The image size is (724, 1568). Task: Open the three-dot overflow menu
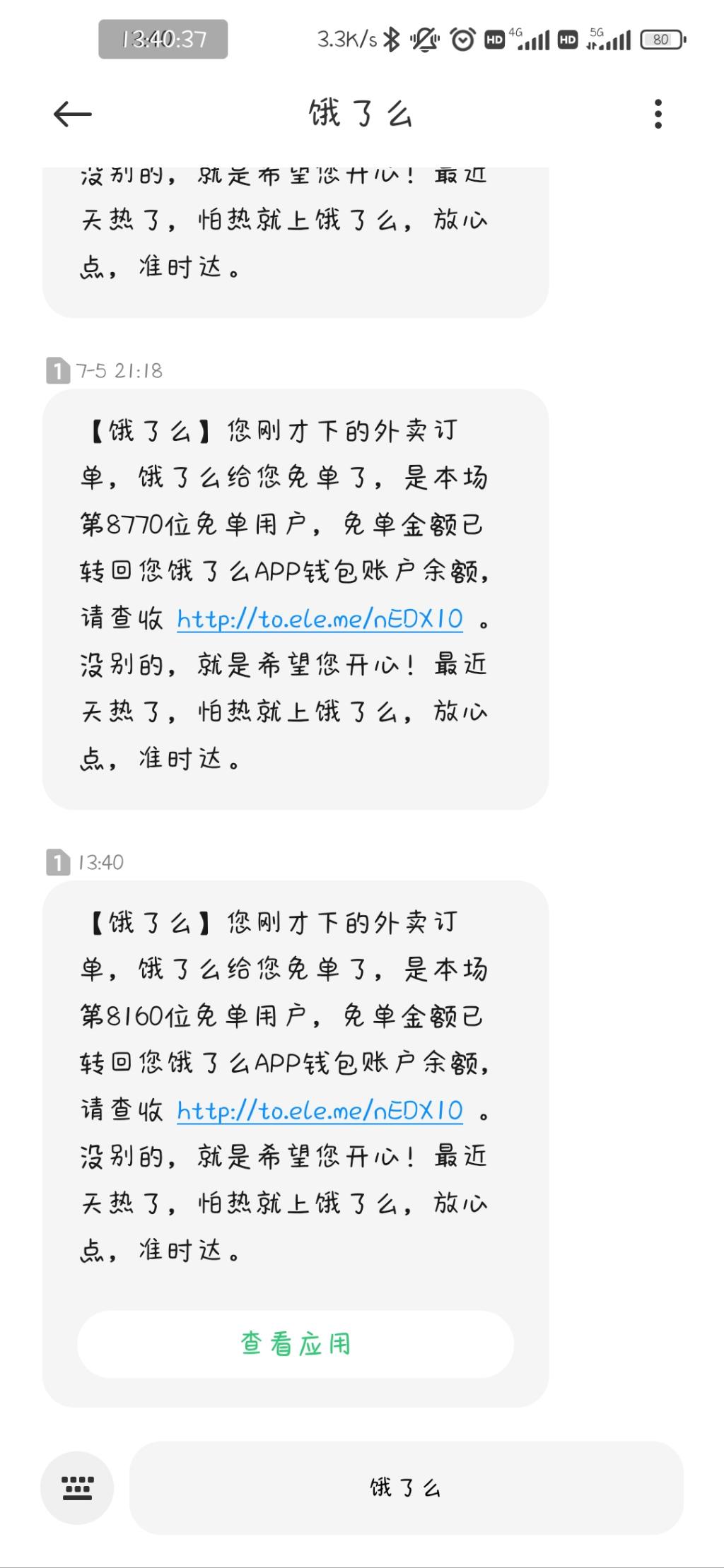tap(658, 114)
